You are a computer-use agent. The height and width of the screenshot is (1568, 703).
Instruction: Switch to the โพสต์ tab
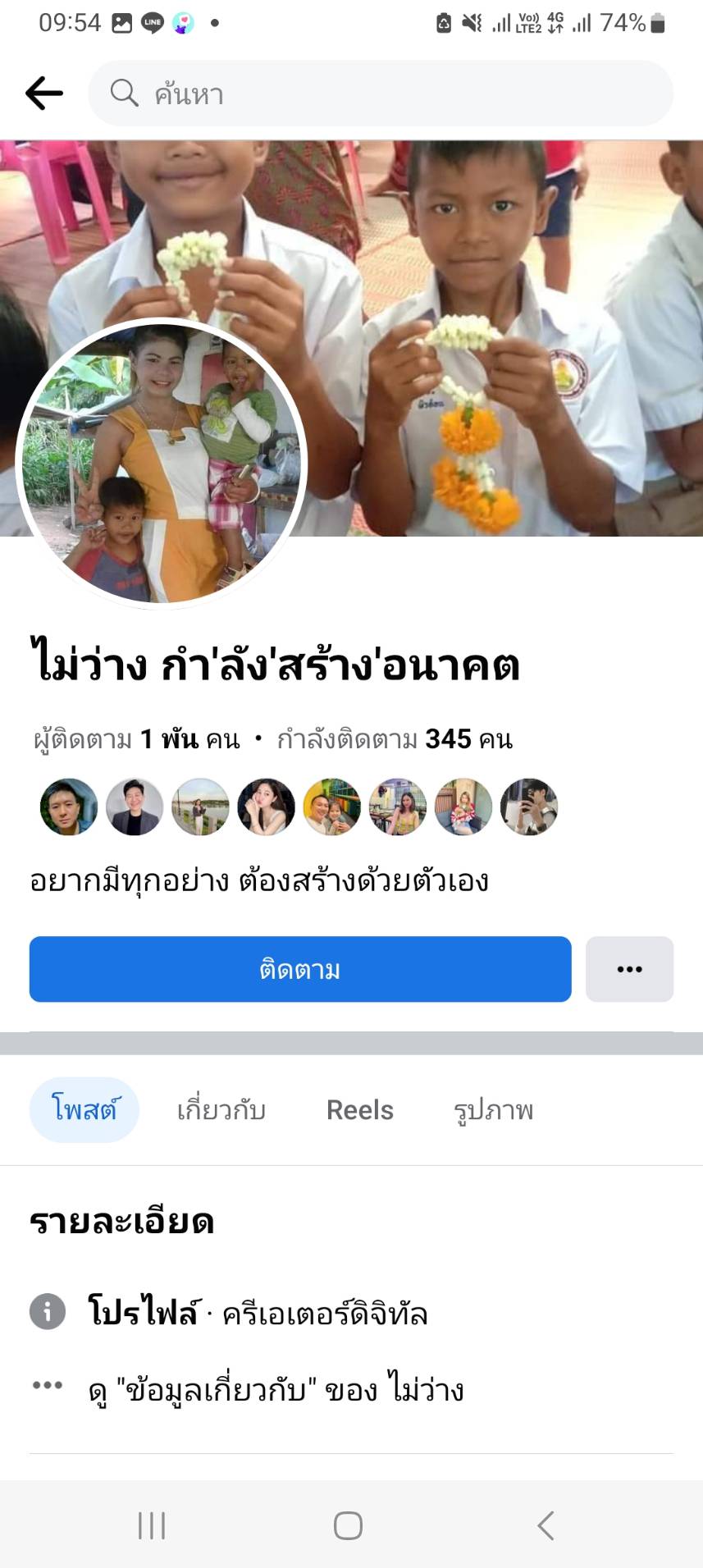tap(84, 1109)
